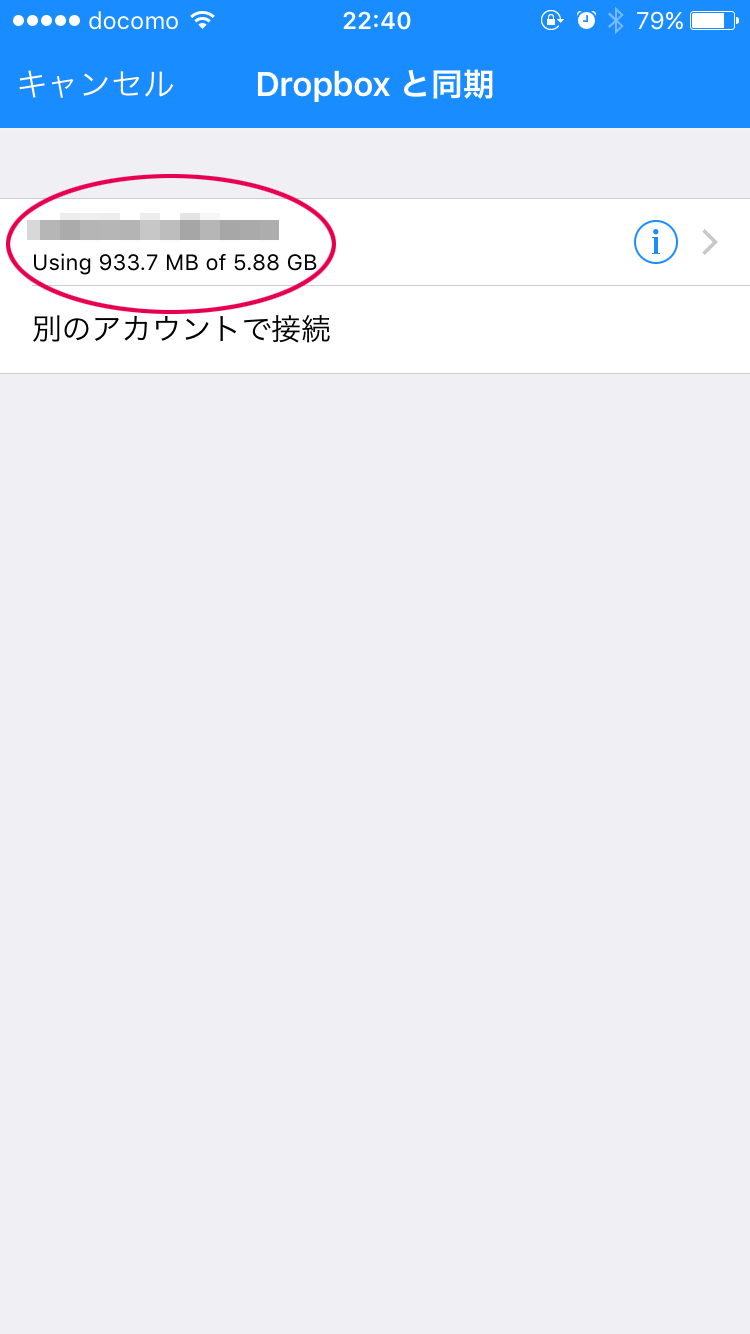Tap the blue info (i) icon
Viewport: 750px width, 1334px height.
tap(656, 242)
